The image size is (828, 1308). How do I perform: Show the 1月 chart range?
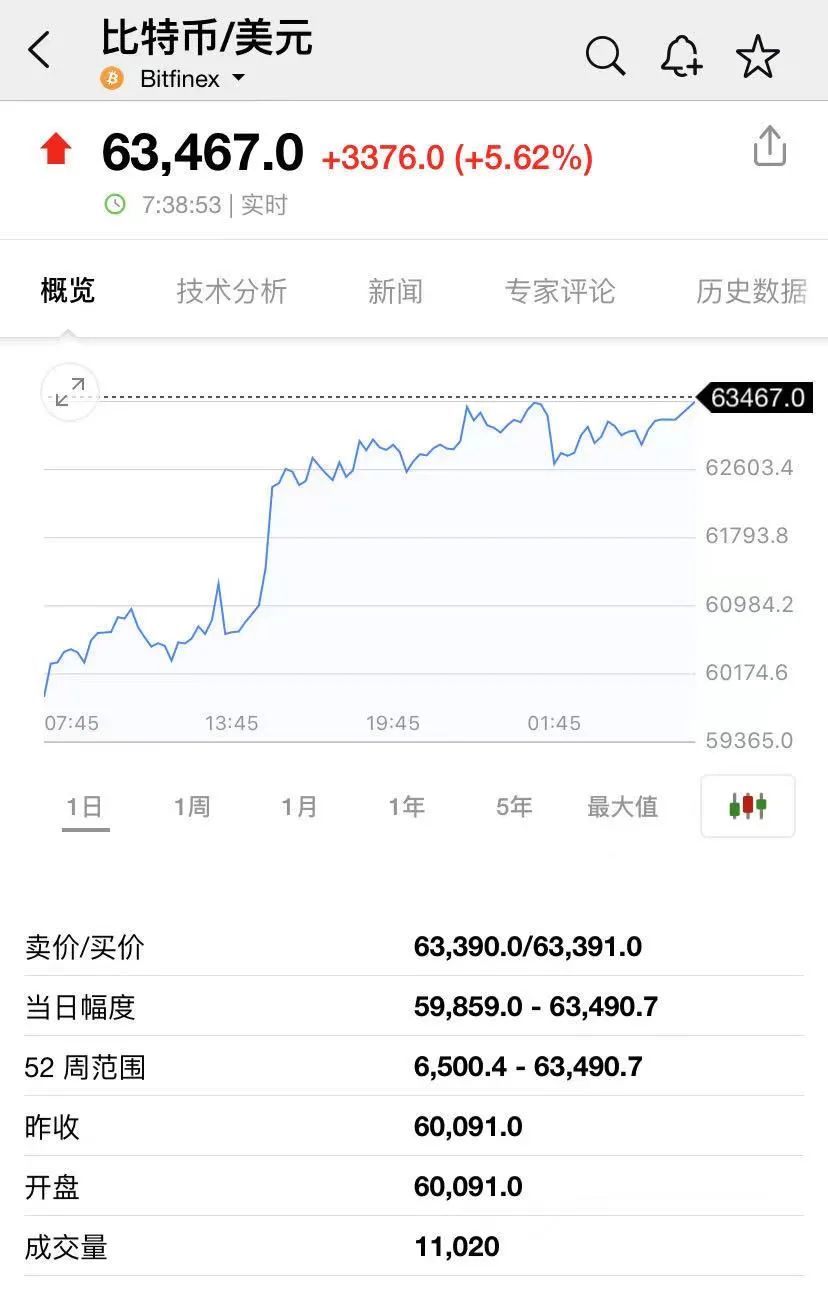(x=299, y=806)
